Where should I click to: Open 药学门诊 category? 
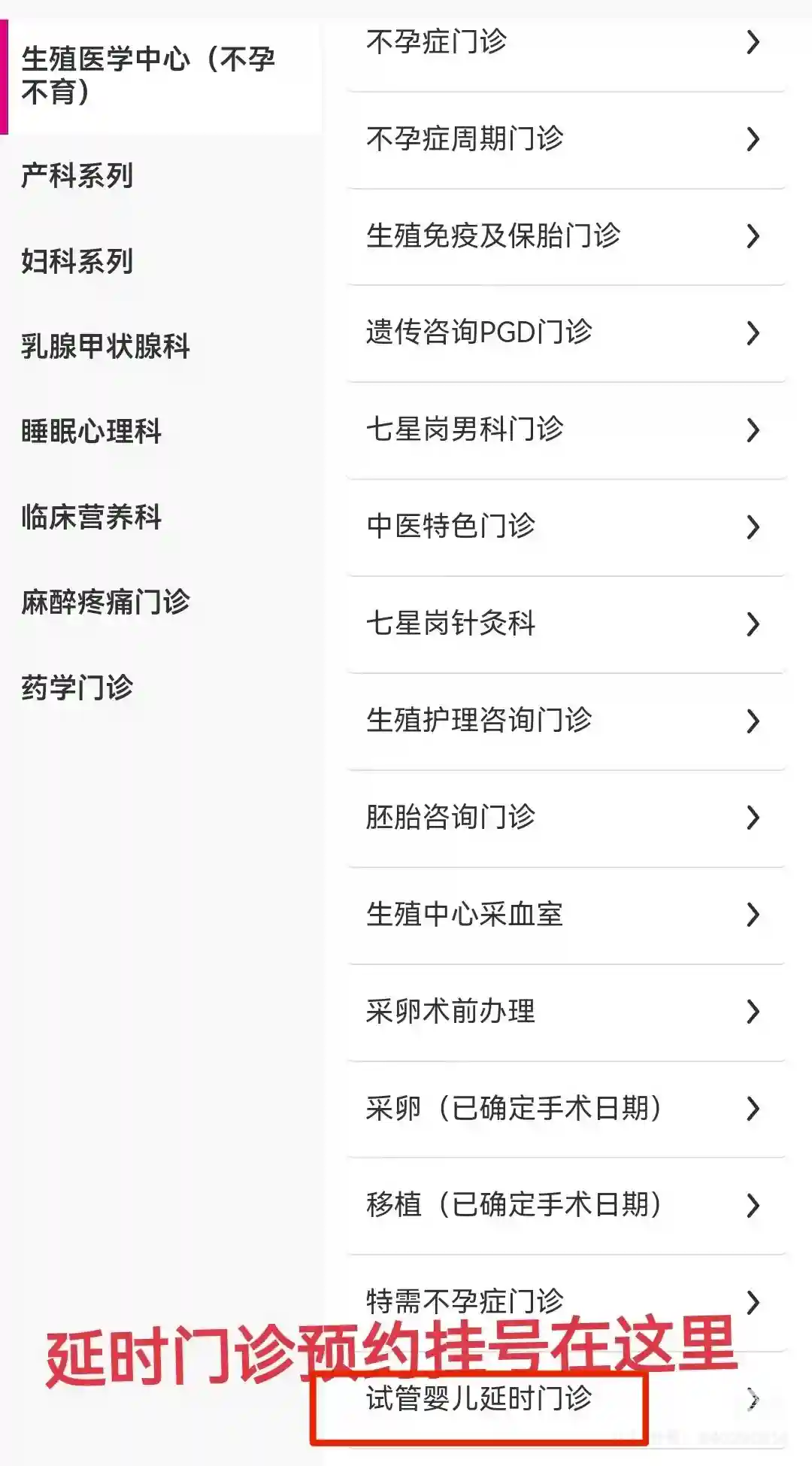point(78,687)
